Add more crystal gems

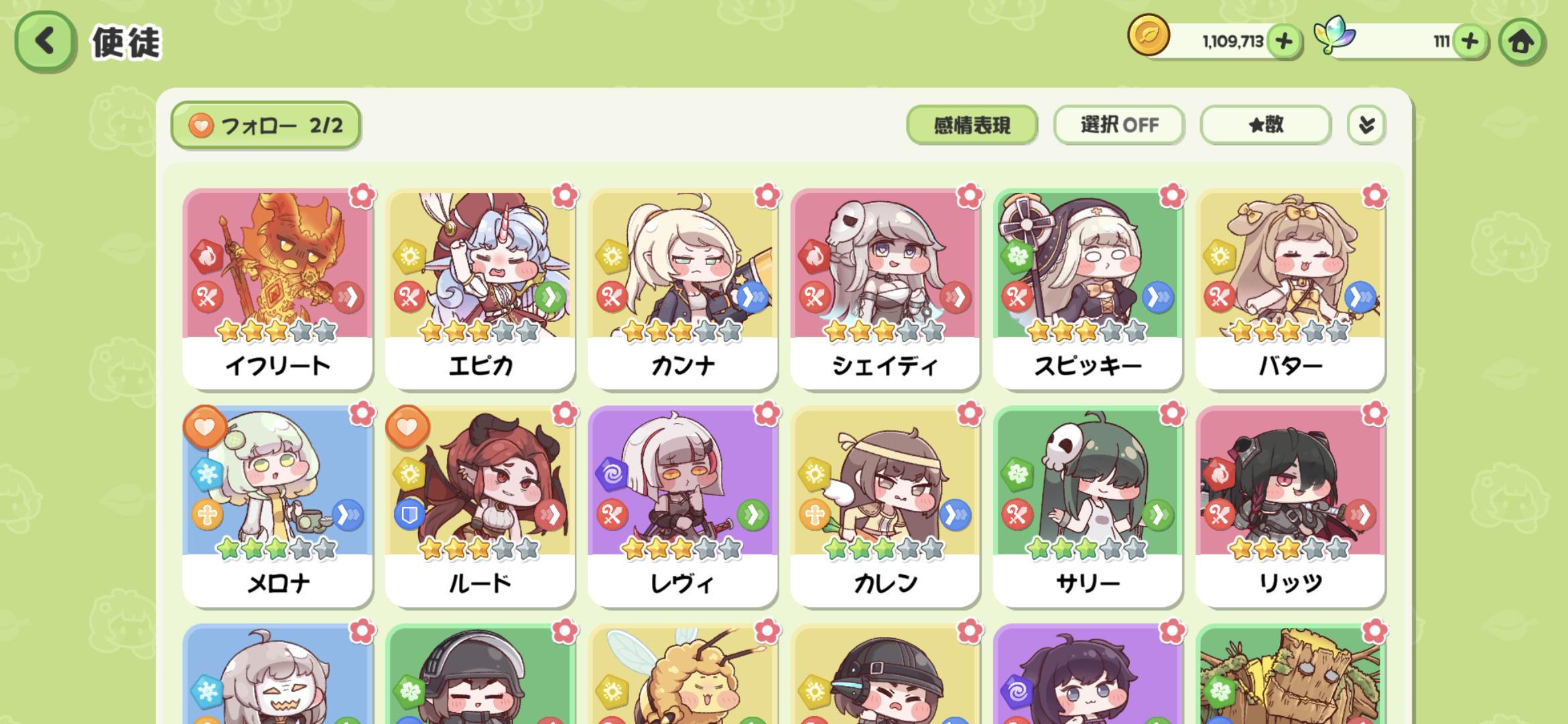pyautogui.click(x=1469, y=42)
